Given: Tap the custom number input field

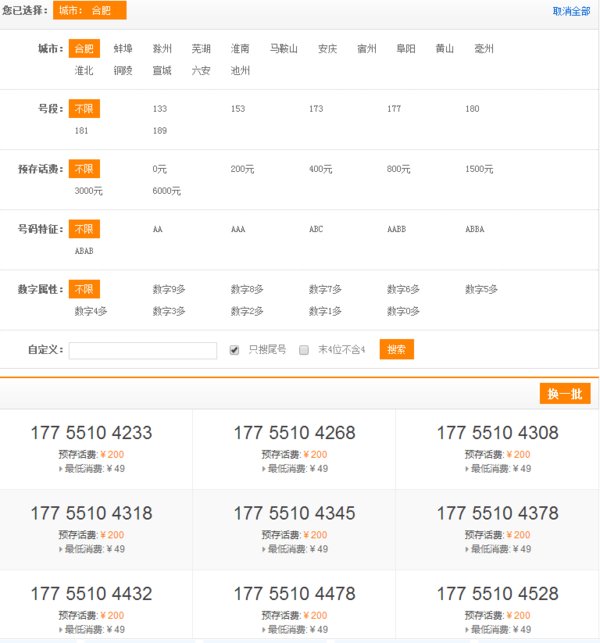Looking at the screenshot, I should (143, 350).
